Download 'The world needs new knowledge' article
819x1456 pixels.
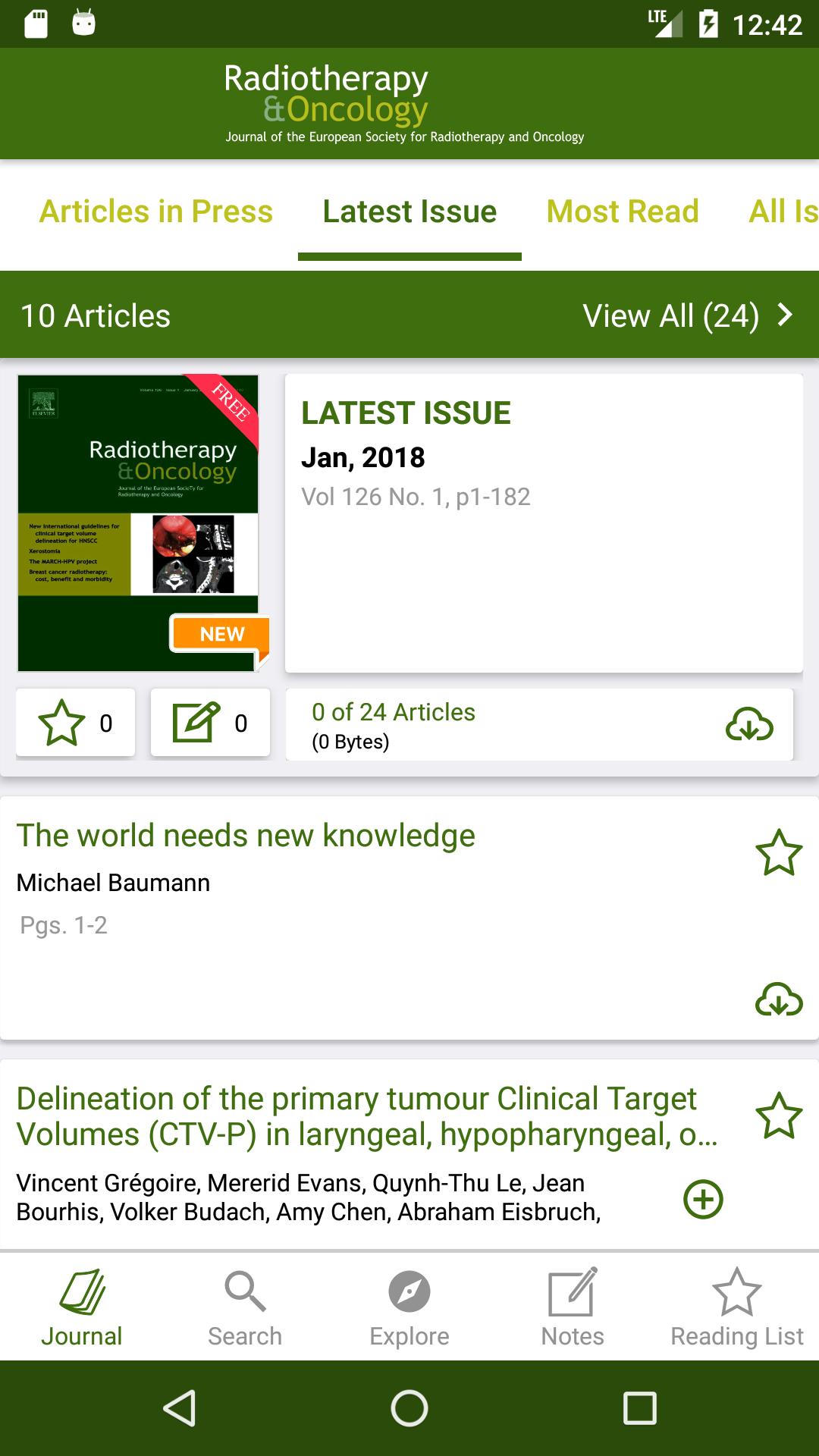coord(780,1001)
